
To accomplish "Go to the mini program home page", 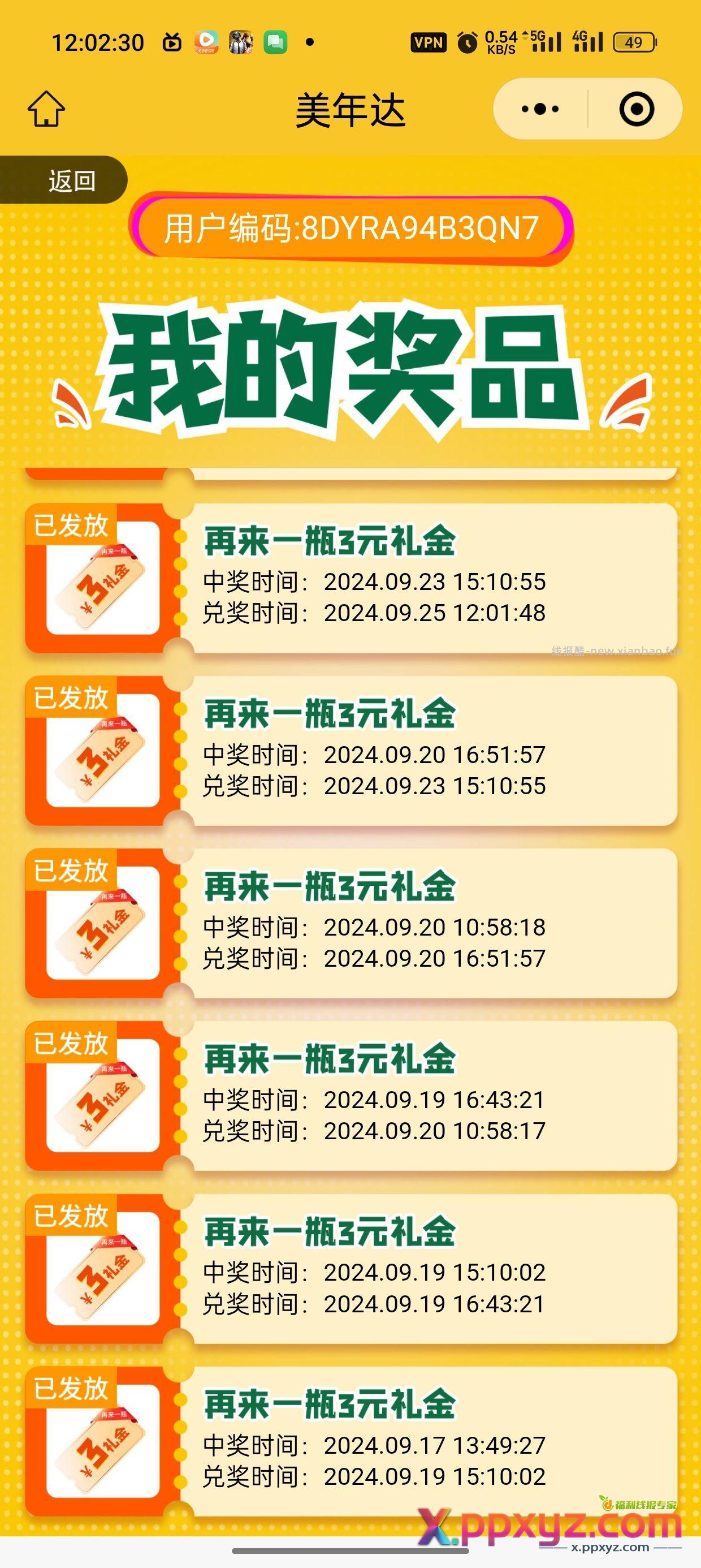I will coord(46,109).
